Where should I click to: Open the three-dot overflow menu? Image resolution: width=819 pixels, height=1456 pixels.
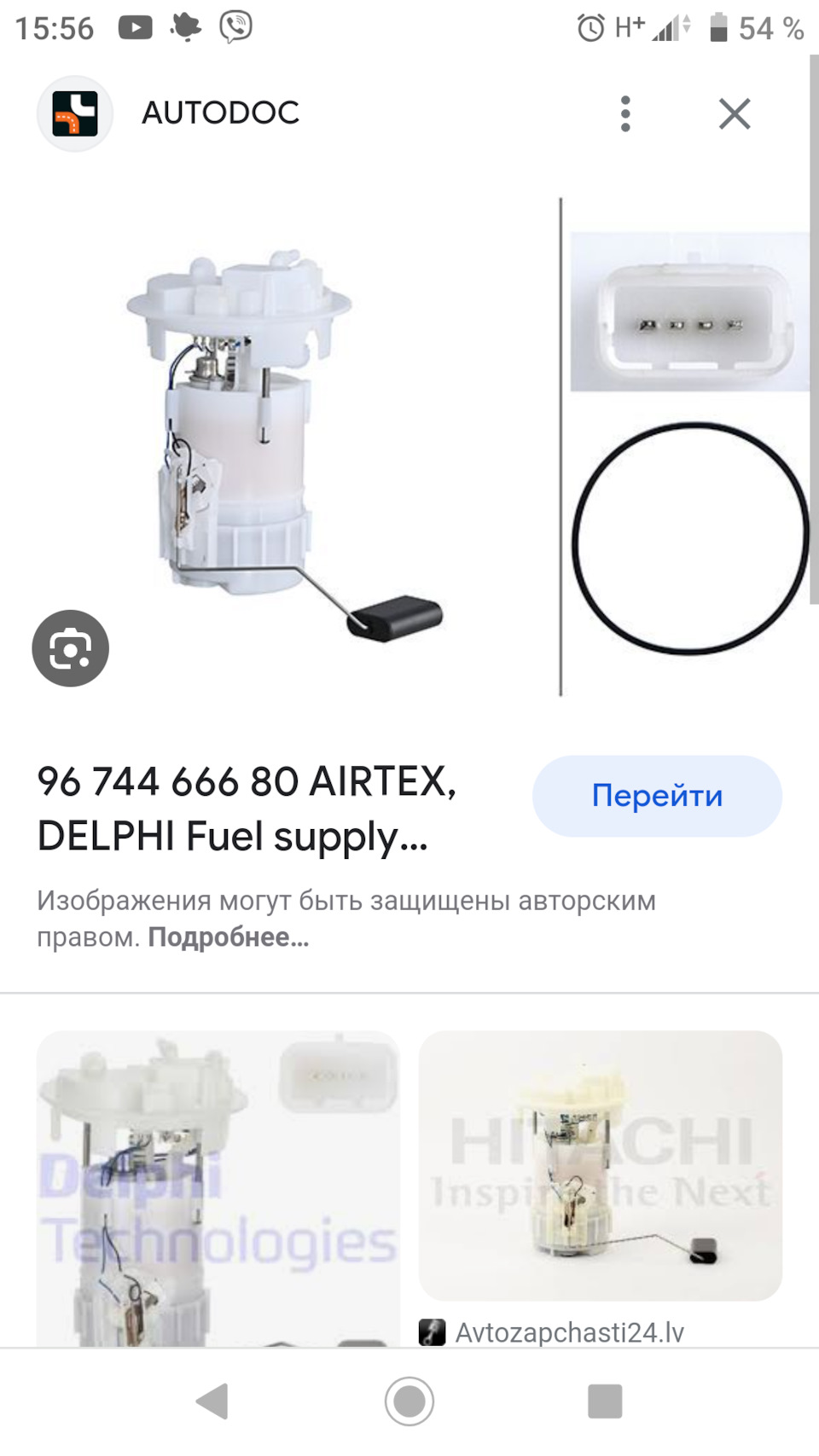tap(625, 113)
